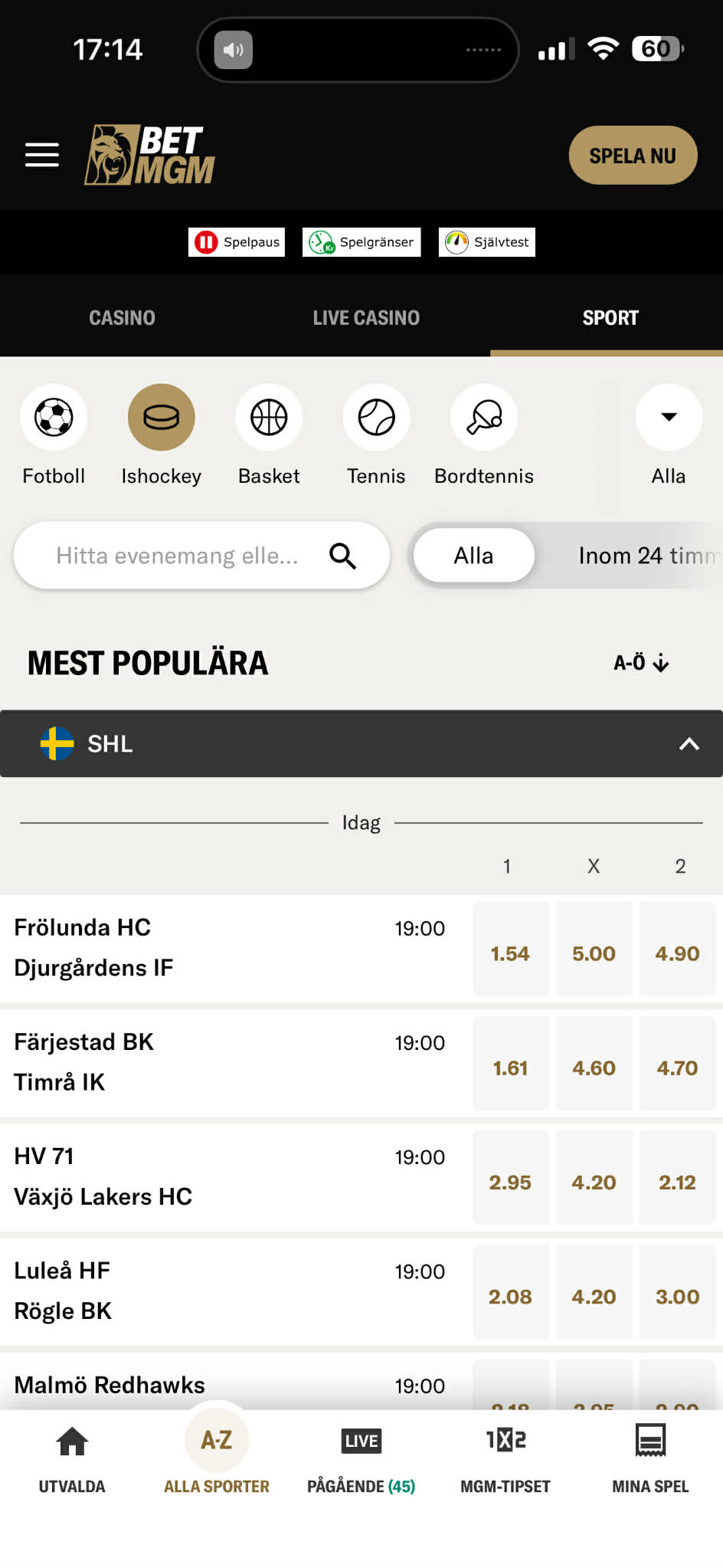Image resolution: width=723 pixels, height=1568 pixels.
Task: Select the Alla events filter pill
Action: (x=473, y=555)
